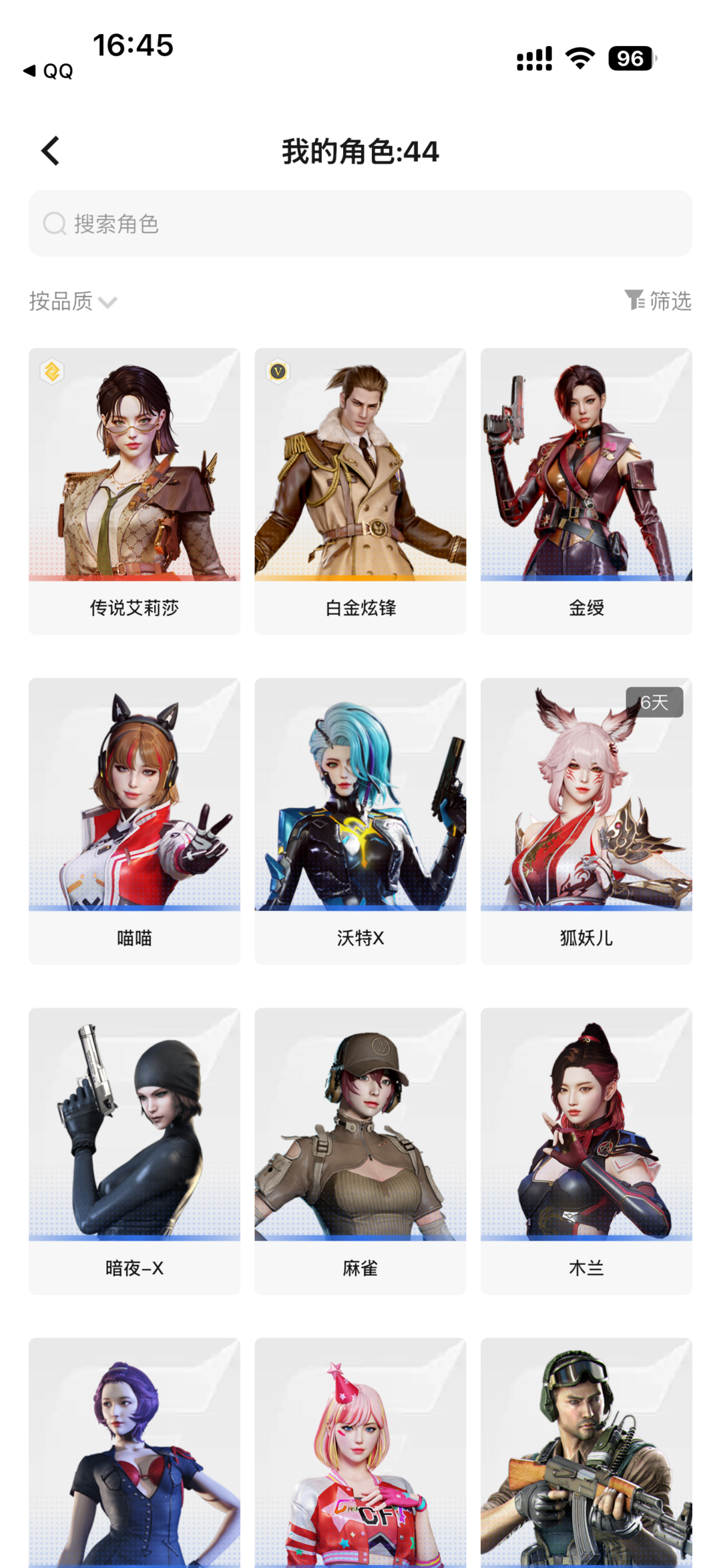Choose the 麻雀 character card

click(360, 1151)
